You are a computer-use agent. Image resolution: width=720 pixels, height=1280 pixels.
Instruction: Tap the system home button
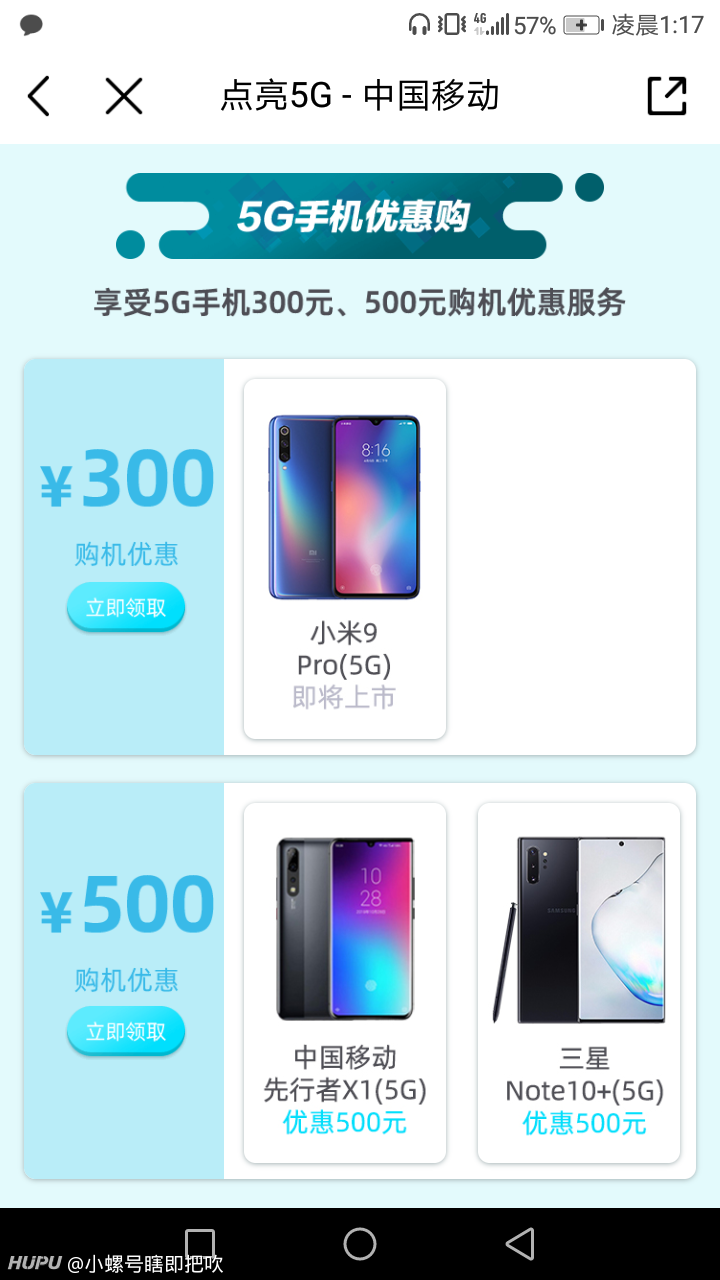(360, 1244)
